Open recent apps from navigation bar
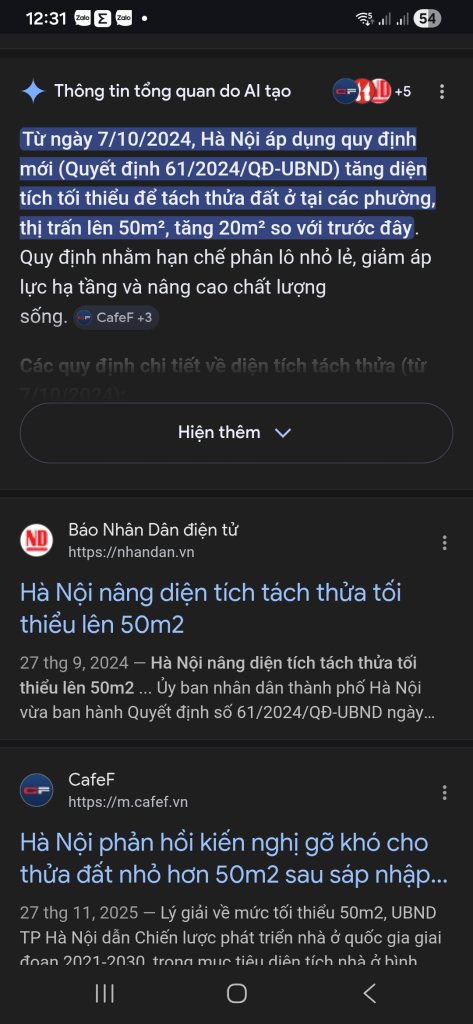 105,993
